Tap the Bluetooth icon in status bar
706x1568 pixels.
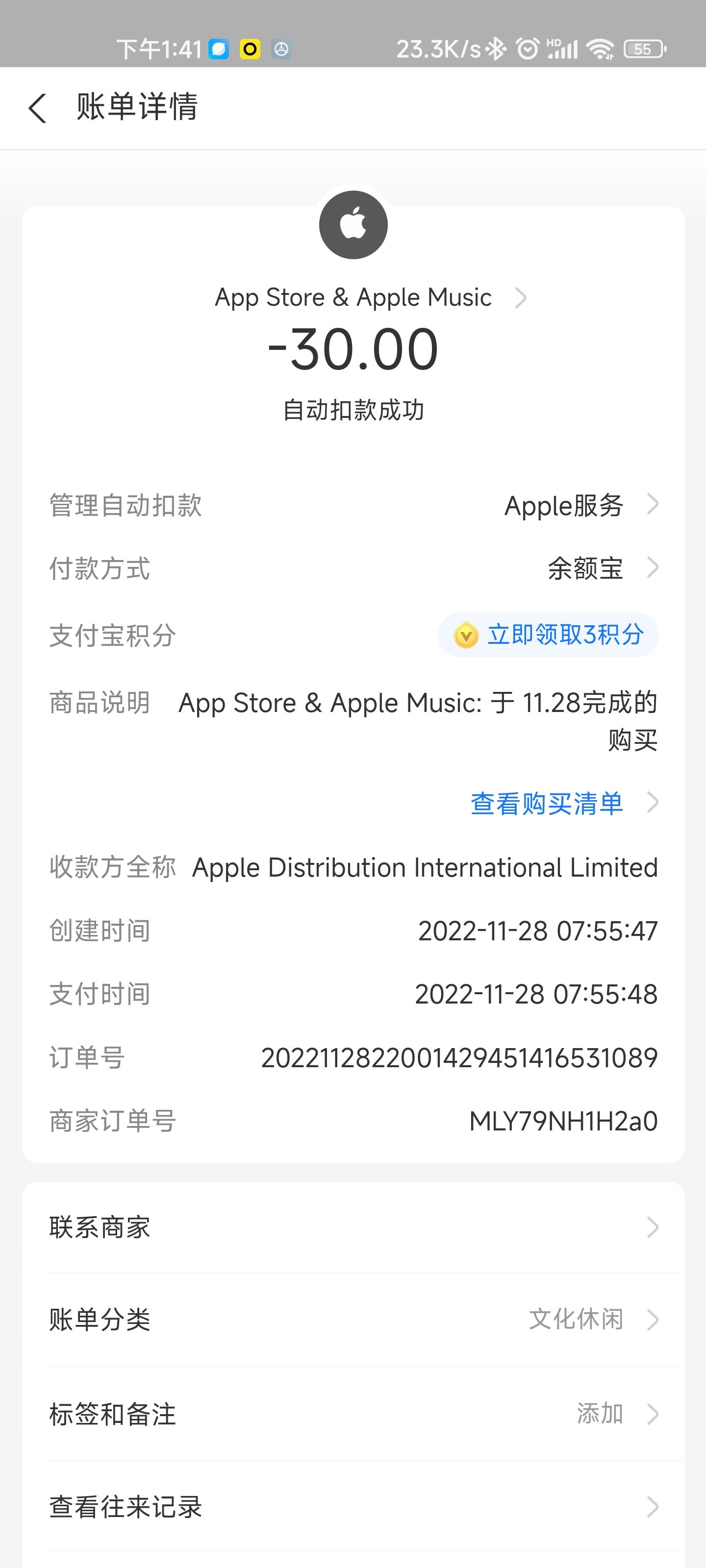[498, 48]
